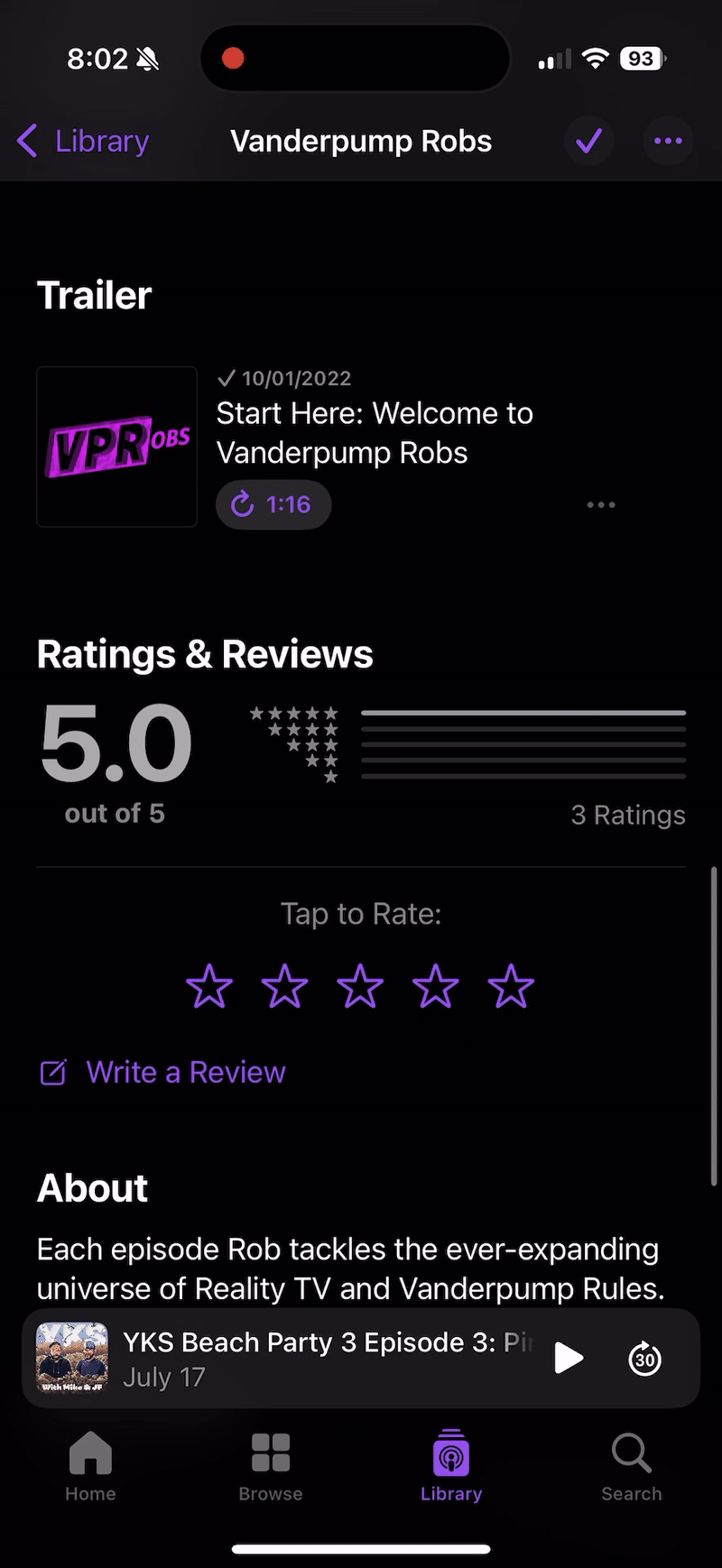This screenshot has width=722, height=1568.
Task: Switch to the Search tab
Action: tap(632, 1466)
